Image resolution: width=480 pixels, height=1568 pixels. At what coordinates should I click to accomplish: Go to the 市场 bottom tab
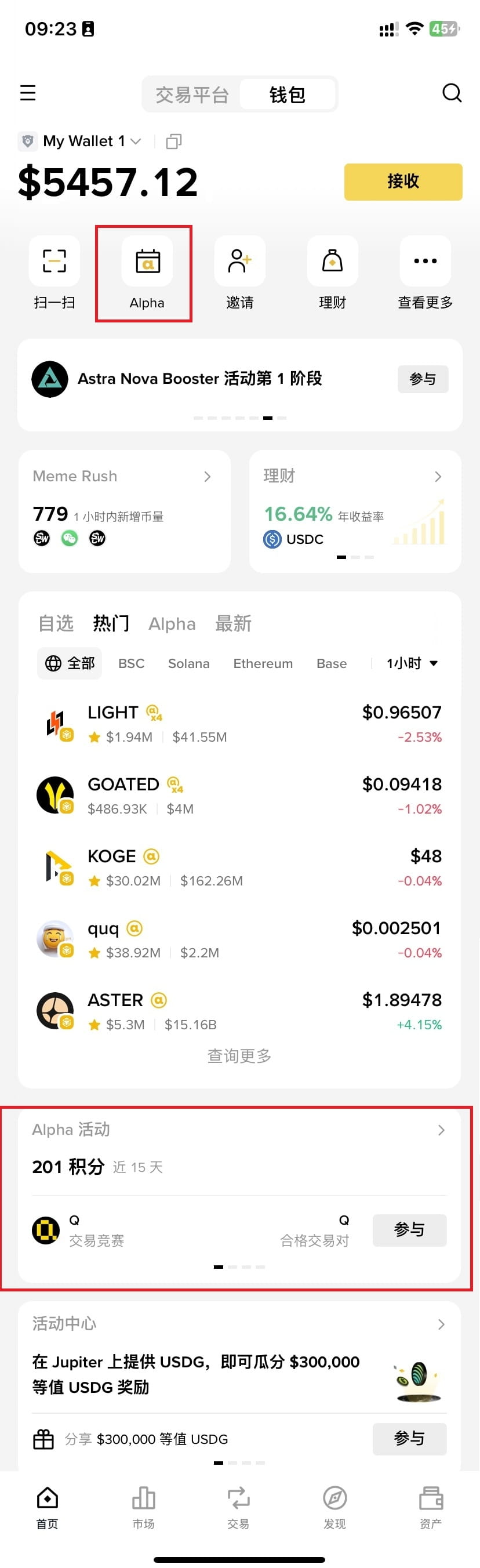(144, 1506)
